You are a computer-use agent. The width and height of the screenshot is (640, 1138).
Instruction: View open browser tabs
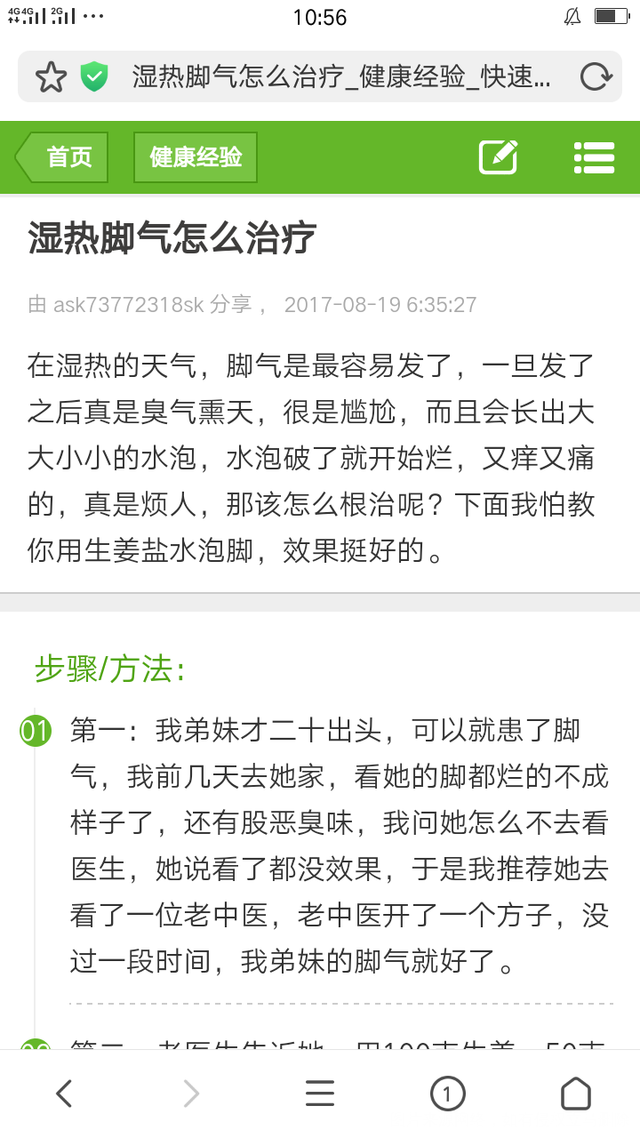447,1094
